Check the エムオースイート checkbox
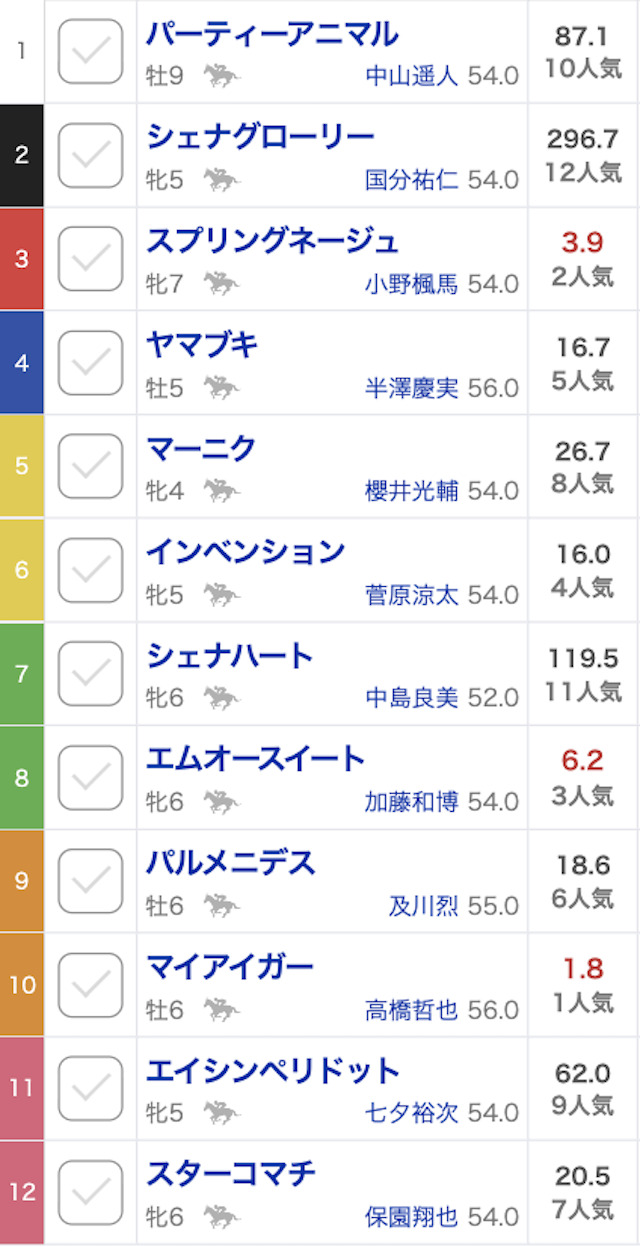This screenshot has width=640, height=1247. click(90, 777)
